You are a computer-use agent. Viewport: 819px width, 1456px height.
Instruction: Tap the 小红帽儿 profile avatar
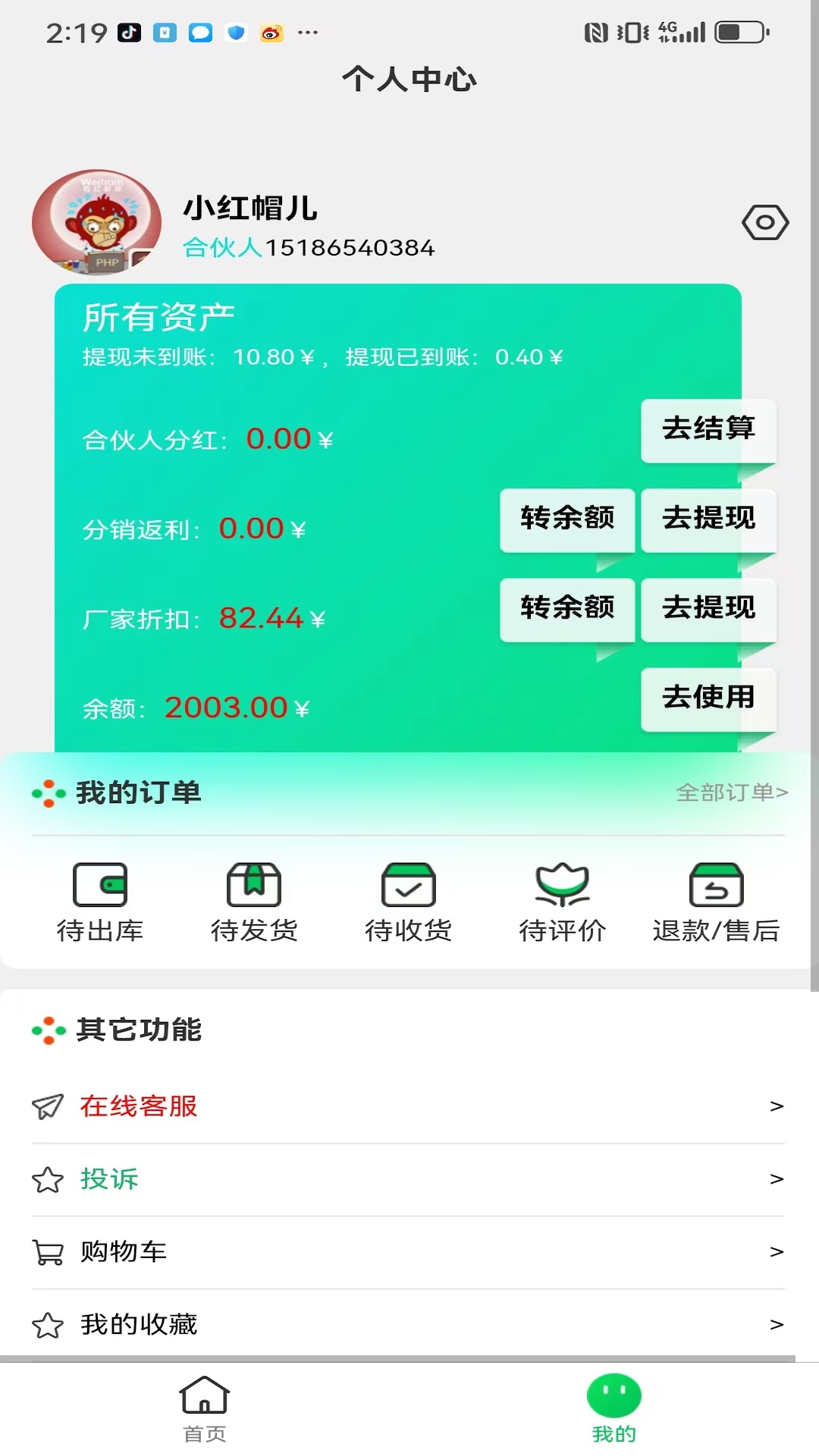click(96, 222)
